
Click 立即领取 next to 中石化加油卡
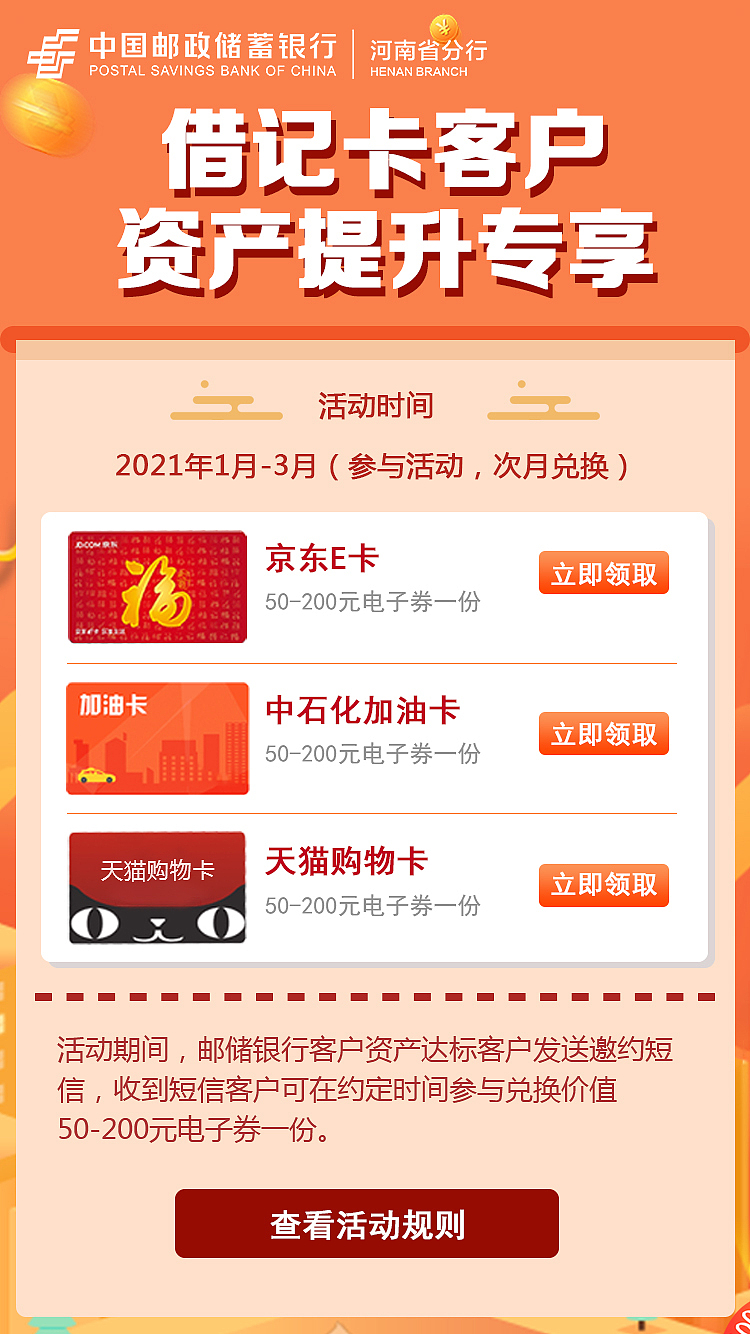603,733
